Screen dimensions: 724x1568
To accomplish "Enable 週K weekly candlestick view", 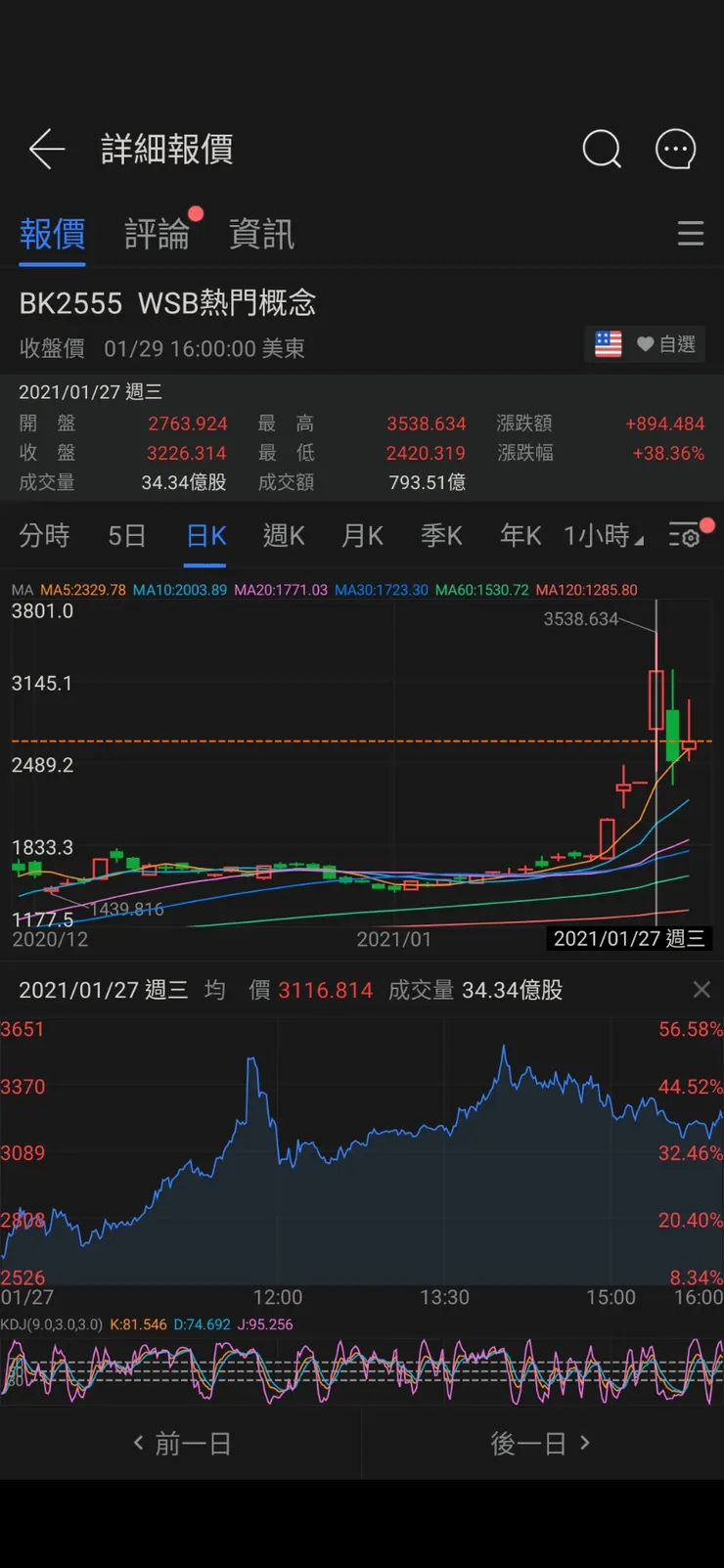I will click(x=283, y=535).
